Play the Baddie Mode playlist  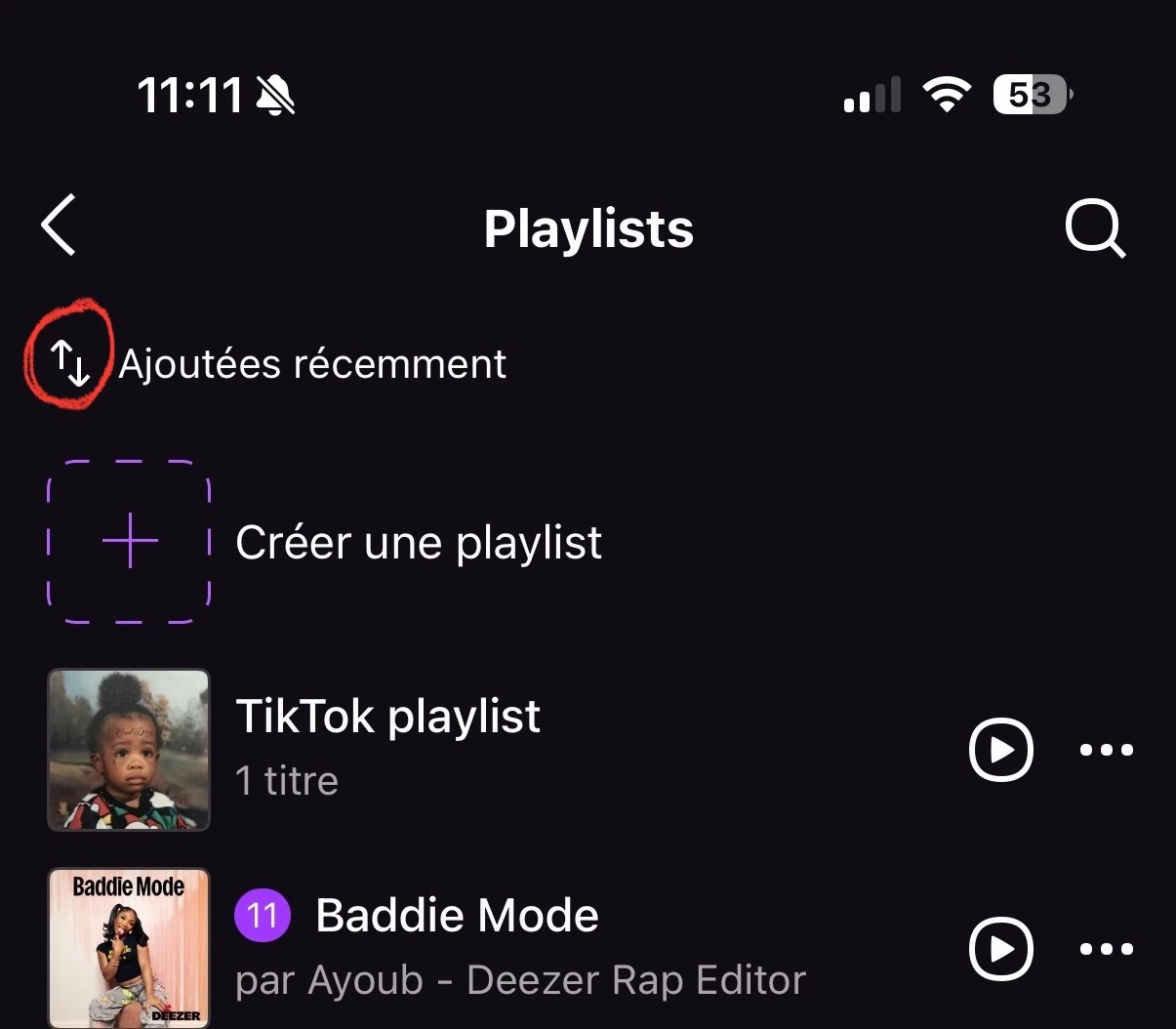click(x=1000, y=948)
